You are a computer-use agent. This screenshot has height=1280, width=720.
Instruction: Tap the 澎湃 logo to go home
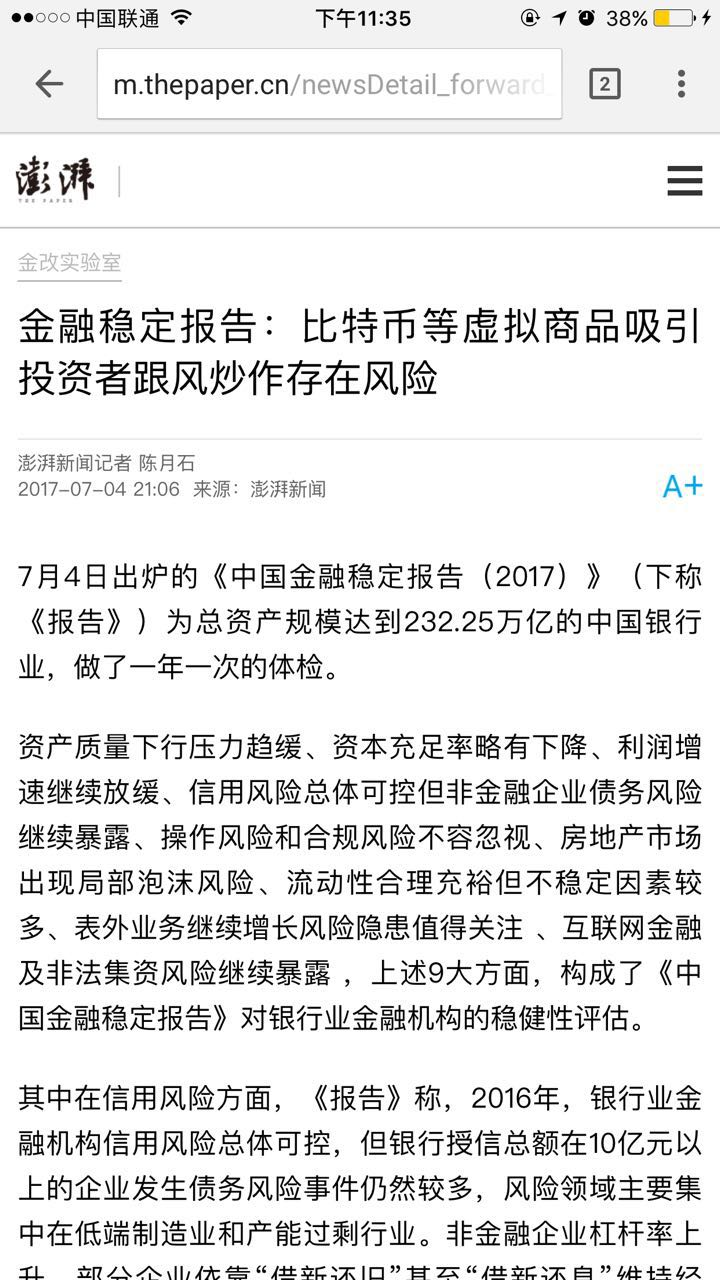[56, 181]
